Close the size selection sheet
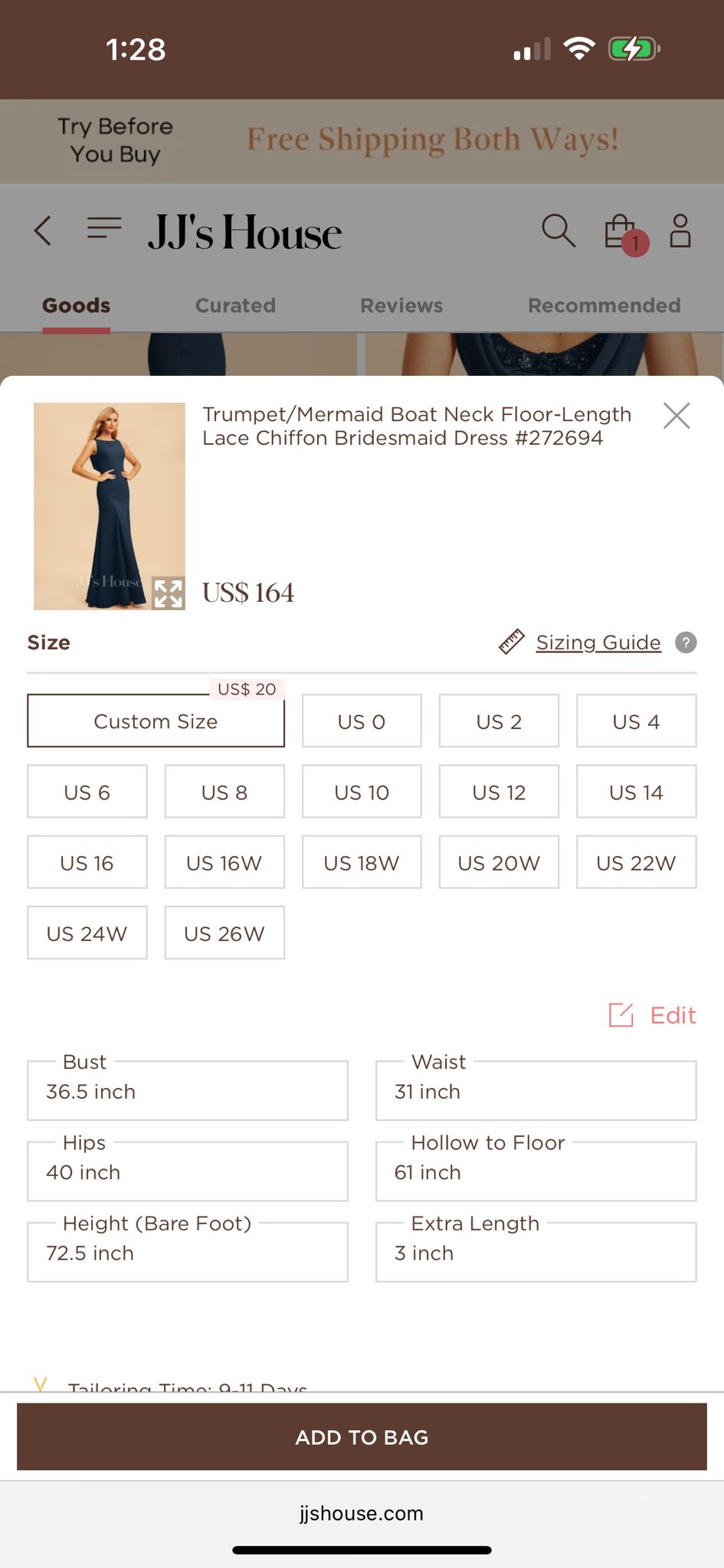This screenshot has width=724, height=1568. pos(676,416)
